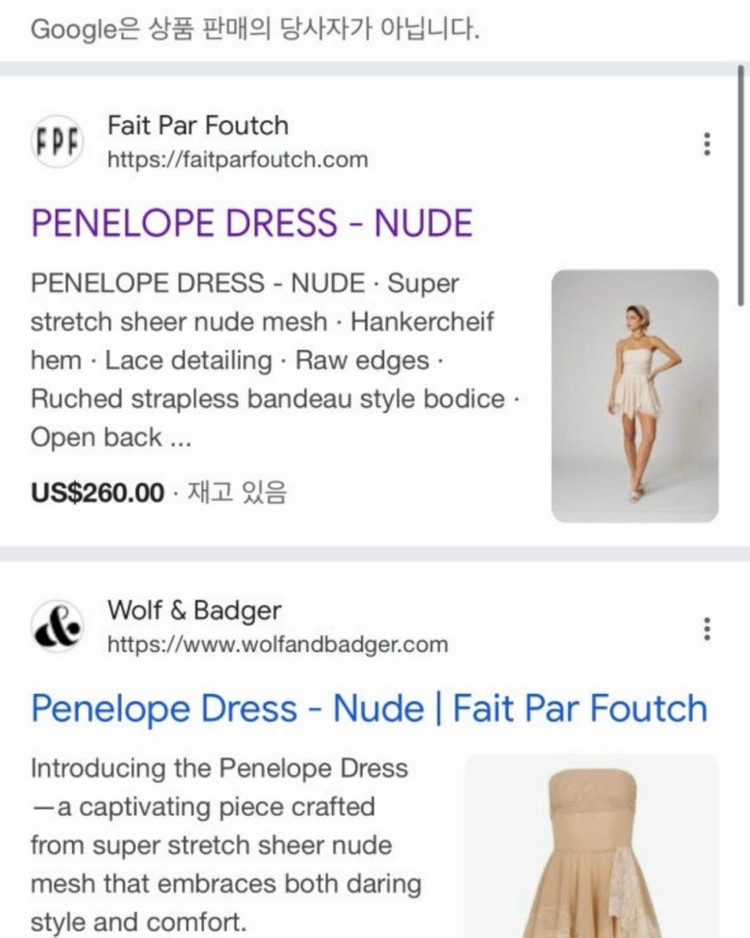This screenshot has height=938, width=750.
Task: Visit the Fait Par Foutch site header
Action: click(x=198, y=141)
